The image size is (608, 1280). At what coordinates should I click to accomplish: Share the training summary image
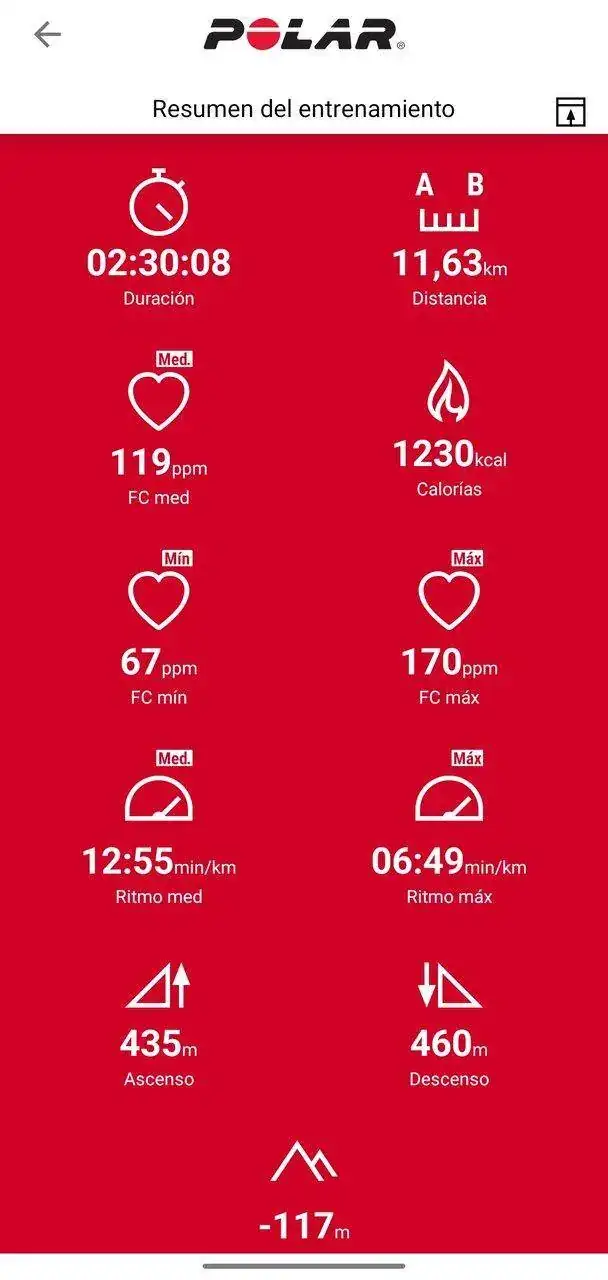(570, 112)
